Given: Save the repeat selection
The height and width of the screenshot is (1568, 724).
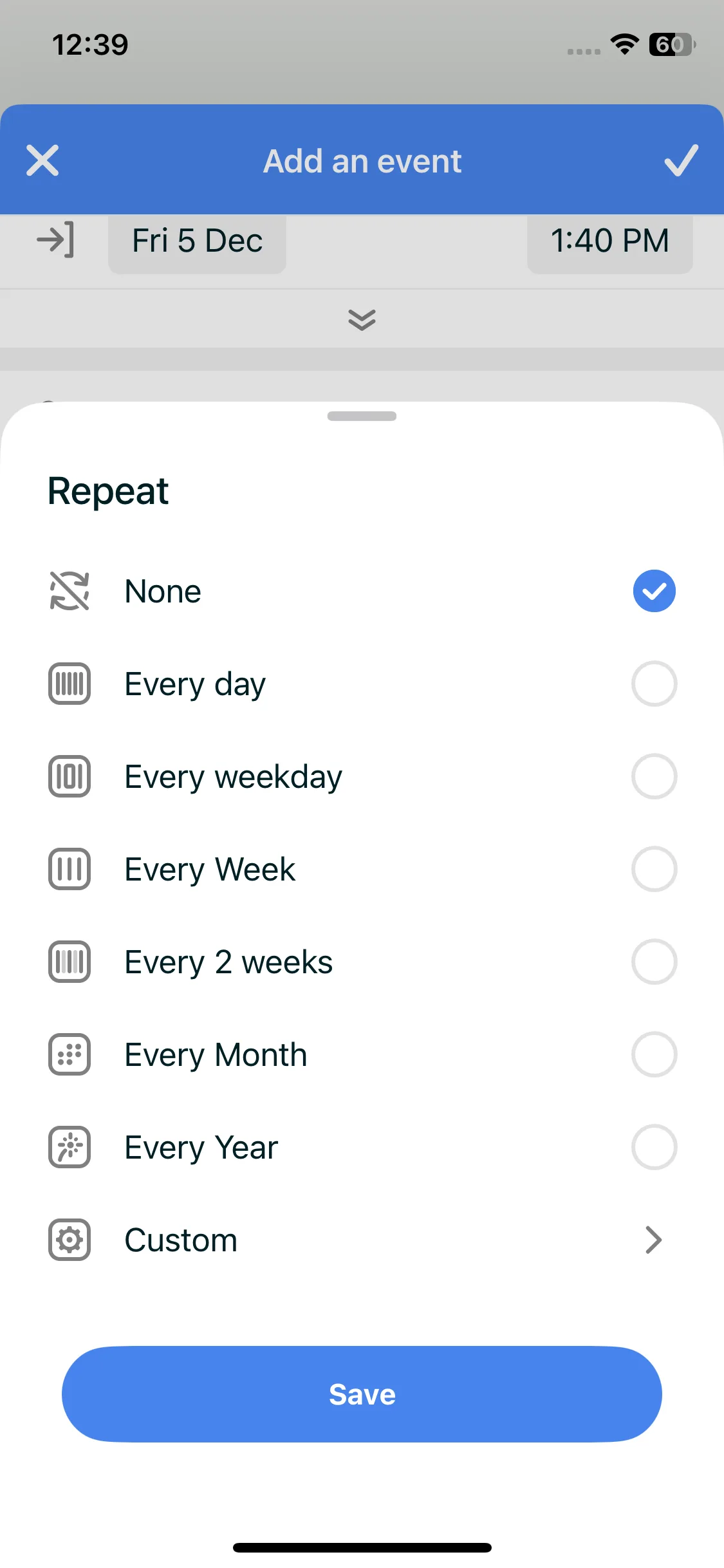Looking at the screenshot, I should click(x=362, y=1394).
